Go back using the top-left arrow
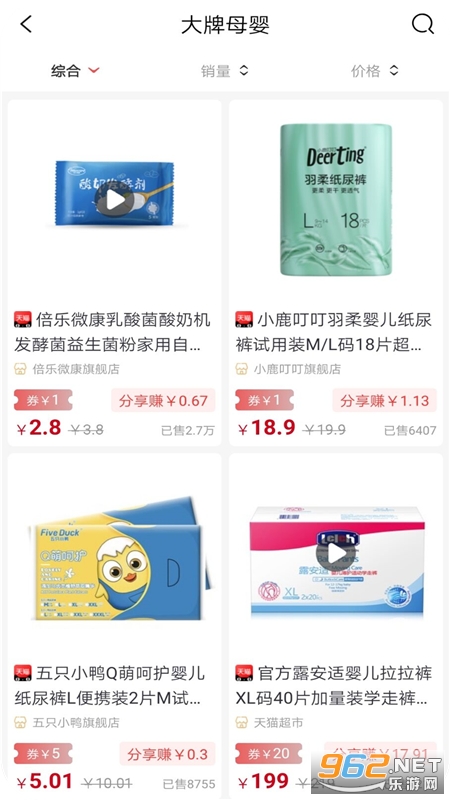 pos(26,24)
